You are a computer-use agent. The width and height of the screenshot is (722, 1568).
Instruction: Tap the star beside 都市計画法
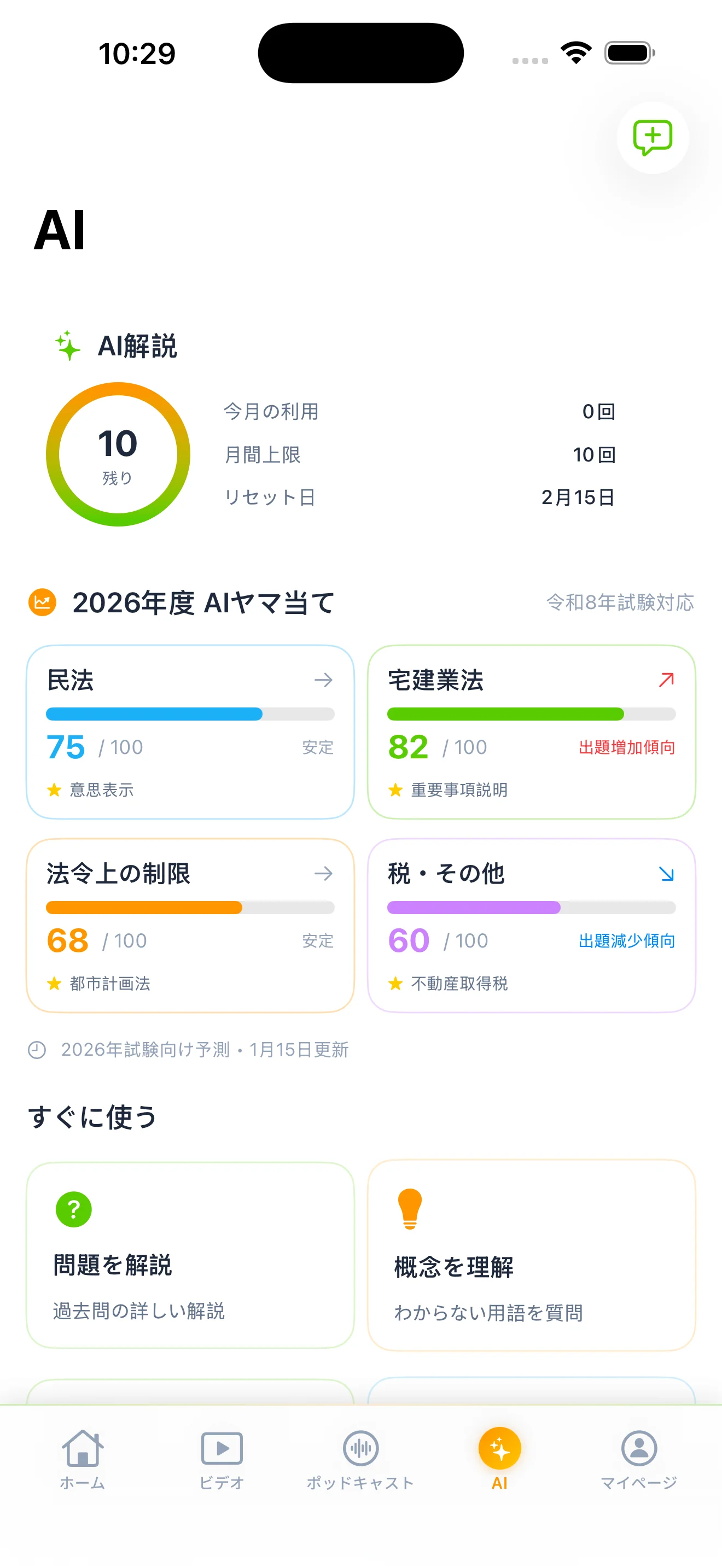[54, 983]
